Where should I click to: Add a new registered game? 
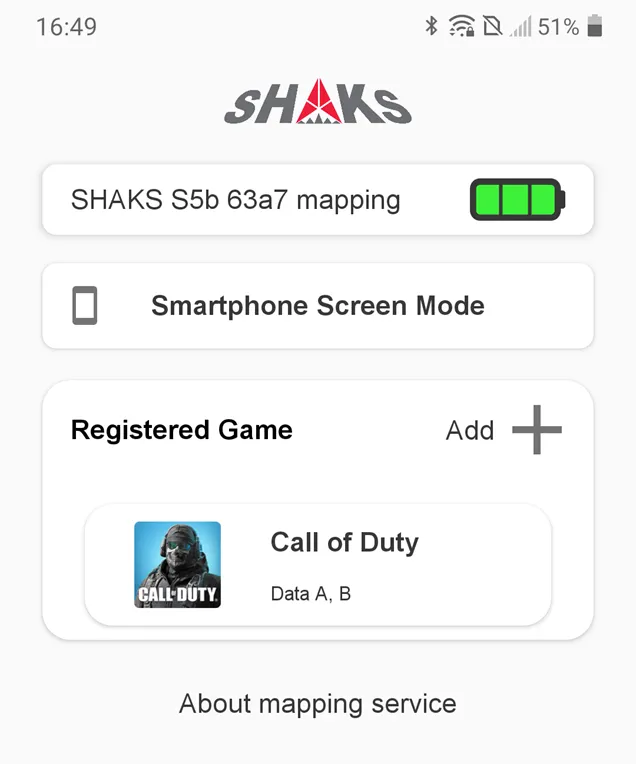(536, 431)
